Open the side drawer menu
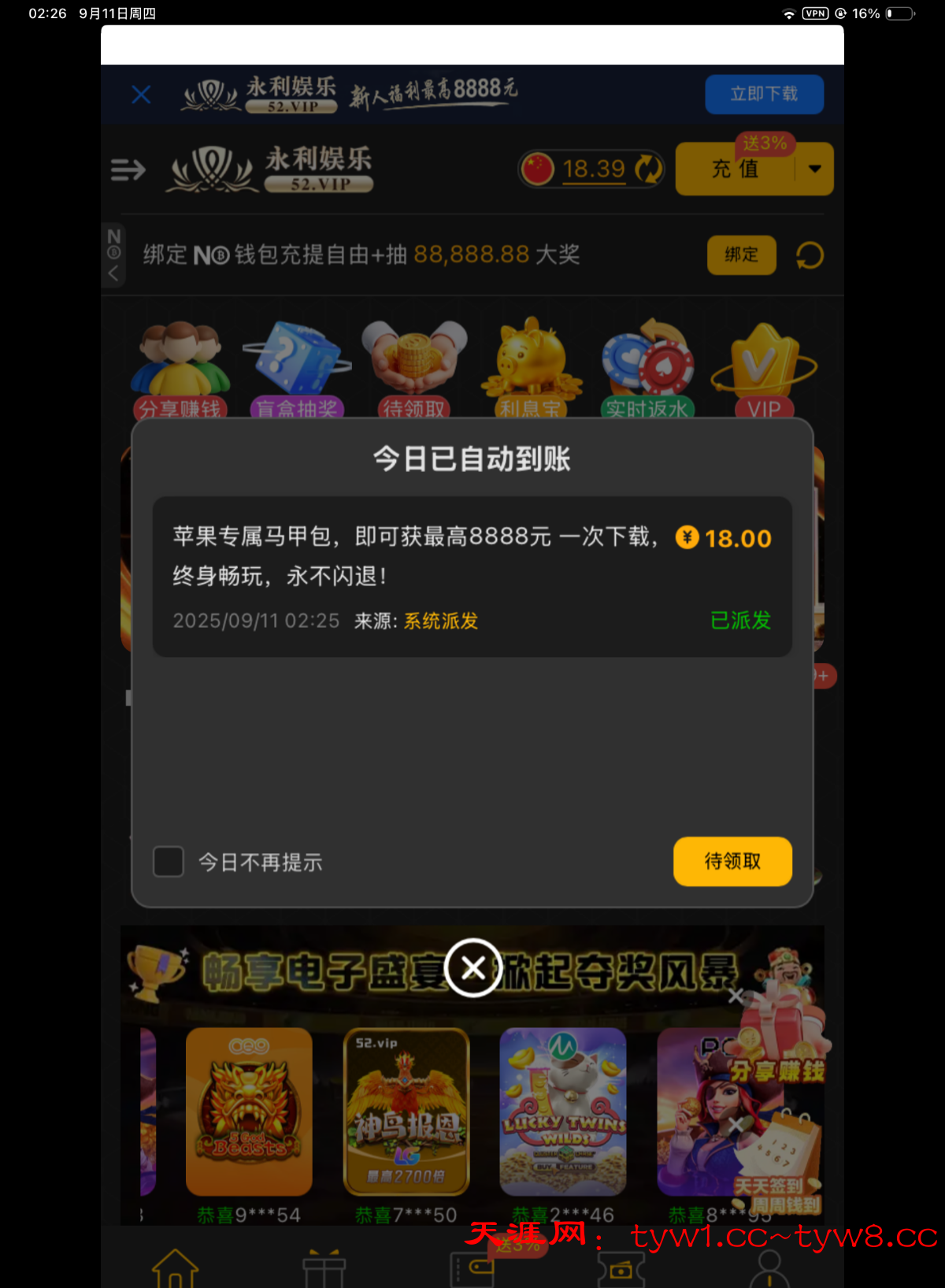This screenshot has width=945, height=1288. click(128, 169)
